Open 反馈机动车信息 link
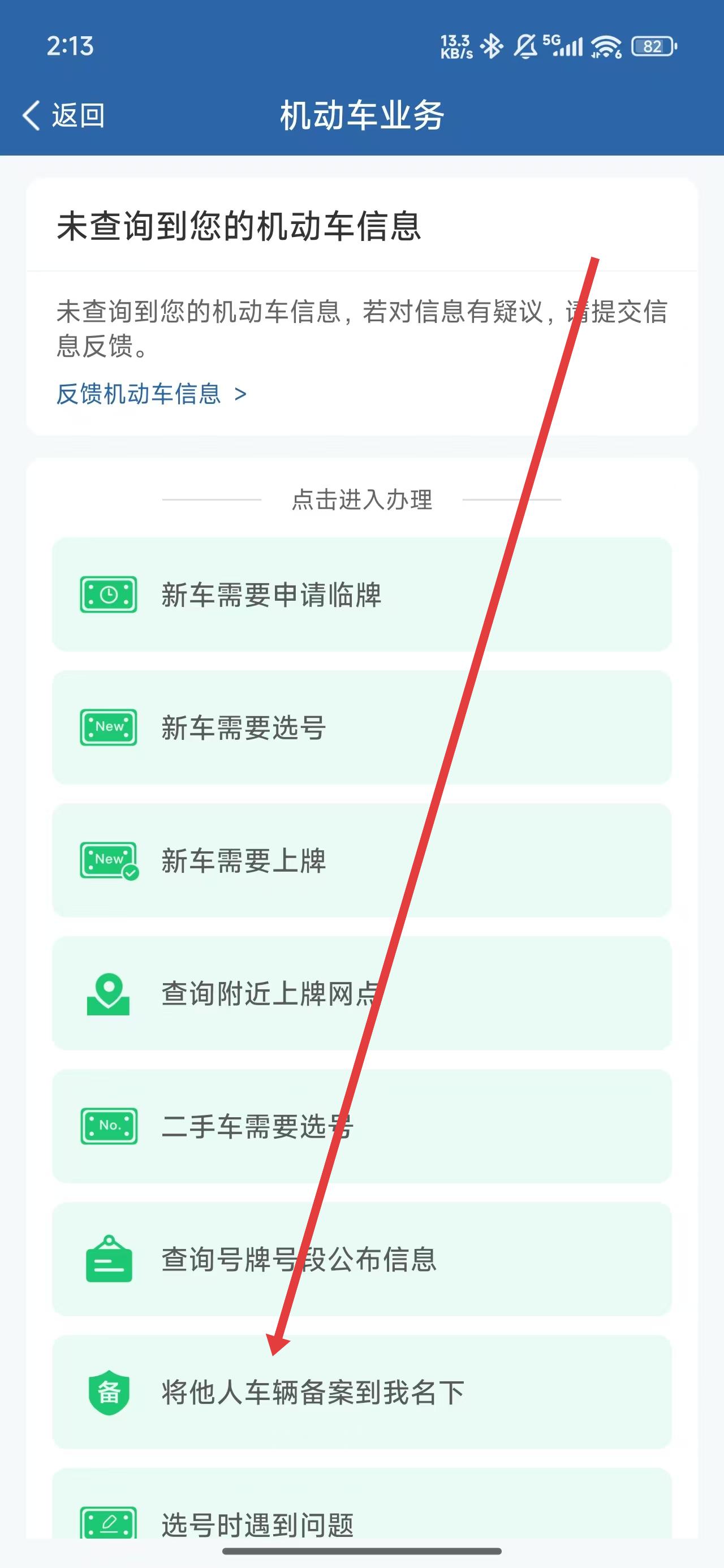Screen dimensions: 724x1568 (151, 394)
